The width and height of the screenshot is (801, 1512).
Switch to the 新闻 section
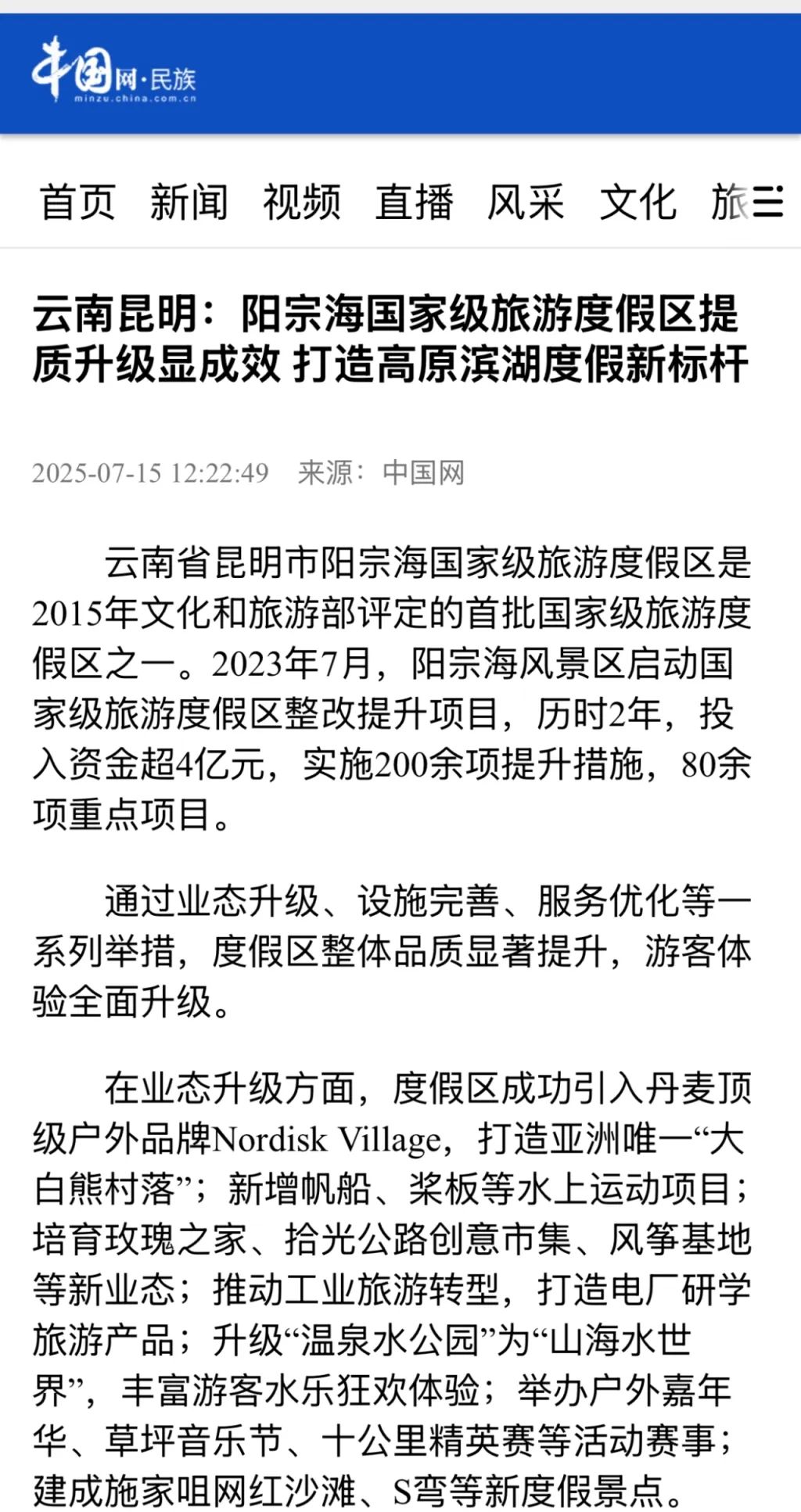189,203
